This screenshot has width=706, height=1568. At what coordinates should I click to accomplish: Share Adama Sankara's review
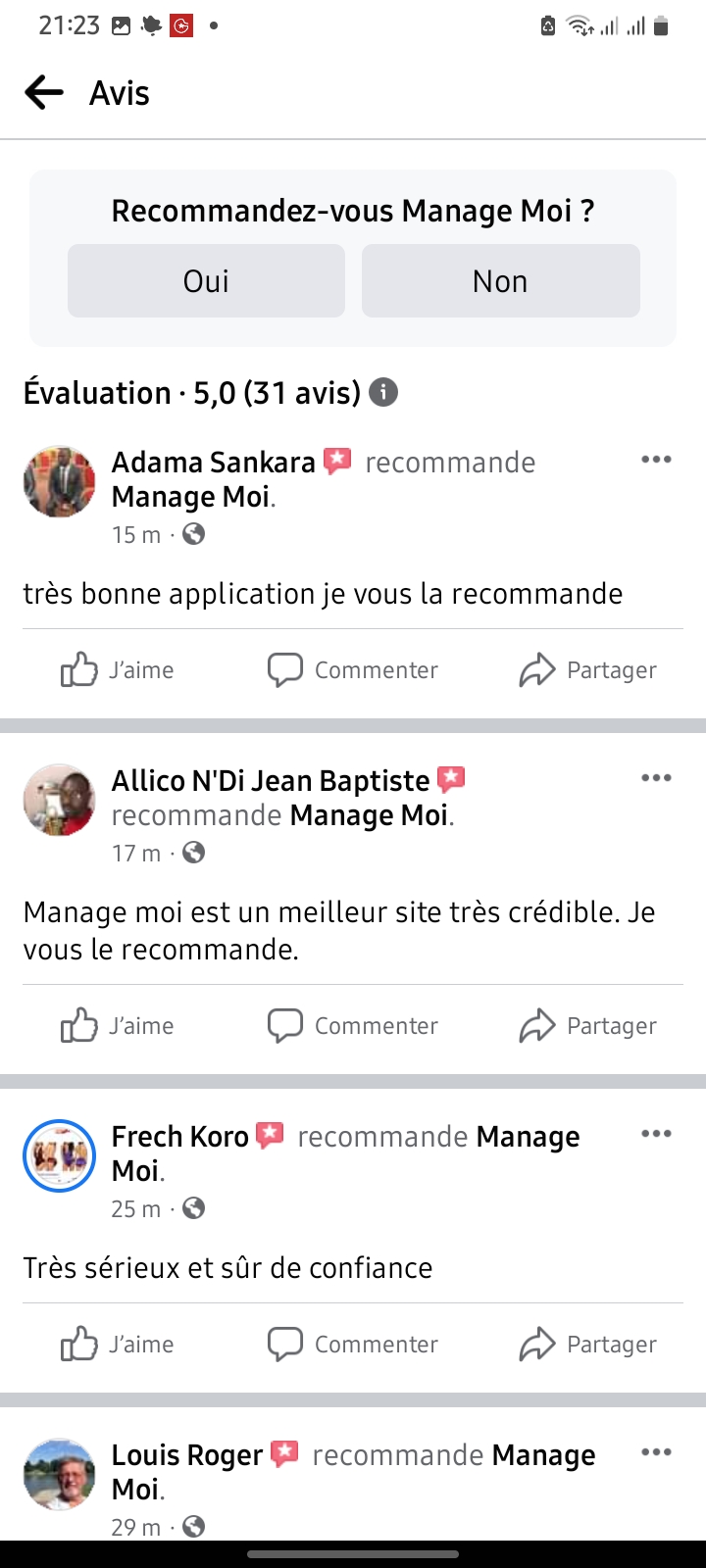coord(587,670)
